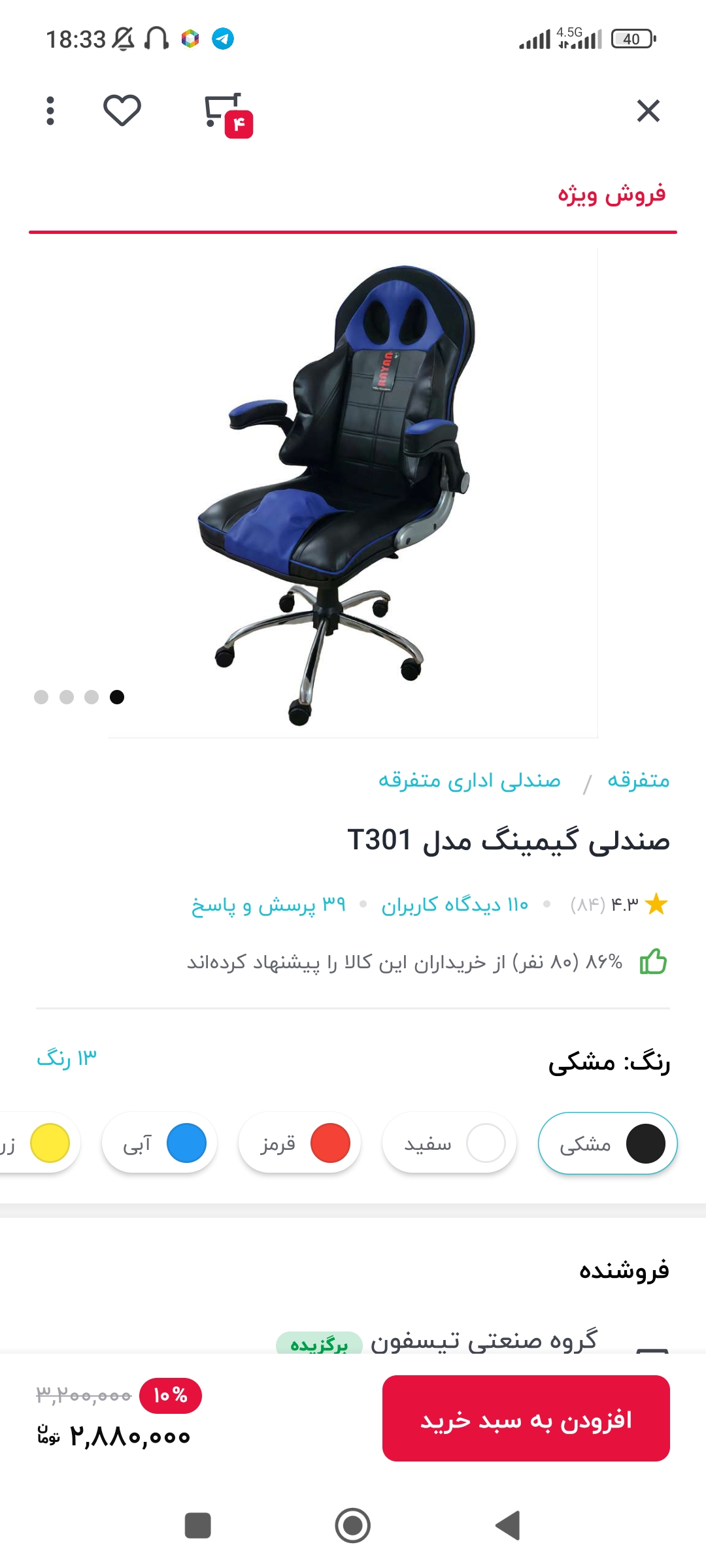Viewport: 706px width, 1568px height.
Task: Show all ۱۳ رنگ color options
Action: point(67,1058)
